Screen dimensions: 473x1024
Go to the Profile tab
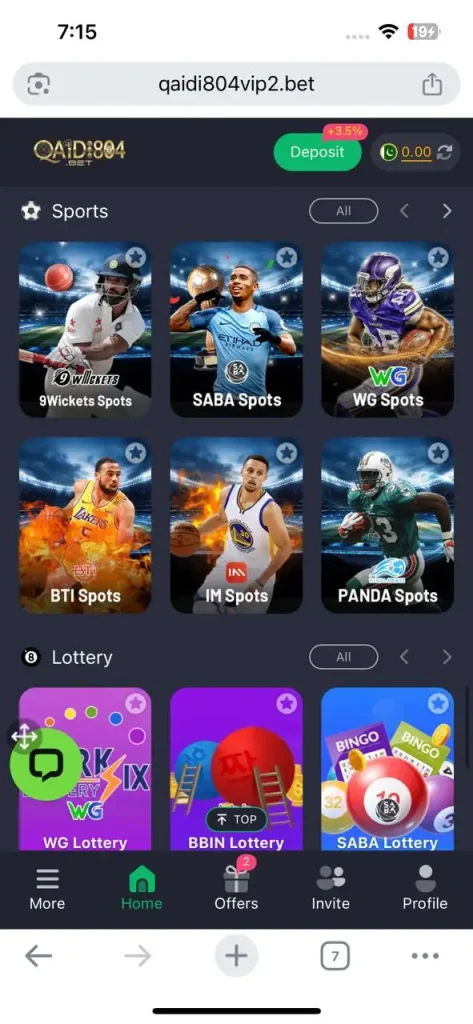[425, 889]
